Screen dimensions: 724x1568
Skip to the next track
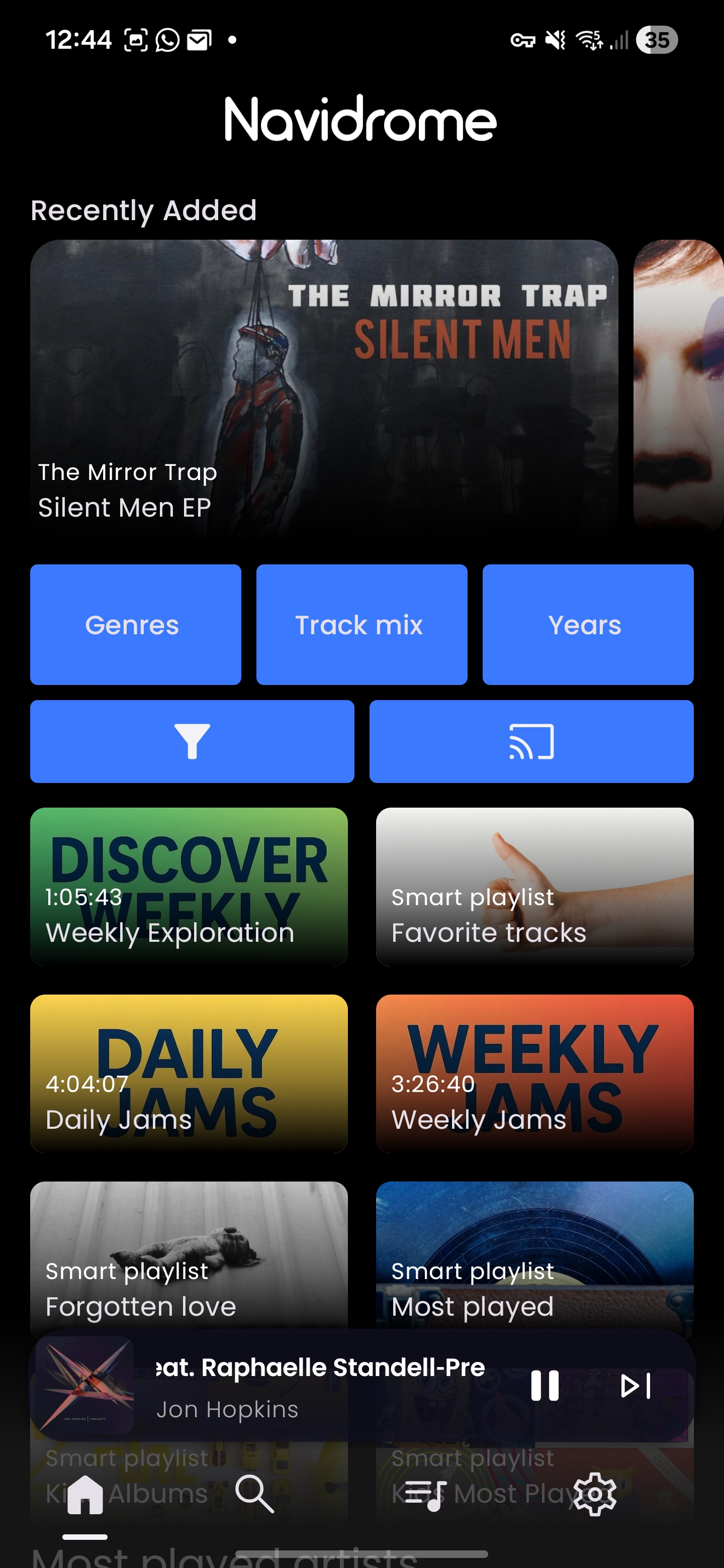[x=636, y=1386]
